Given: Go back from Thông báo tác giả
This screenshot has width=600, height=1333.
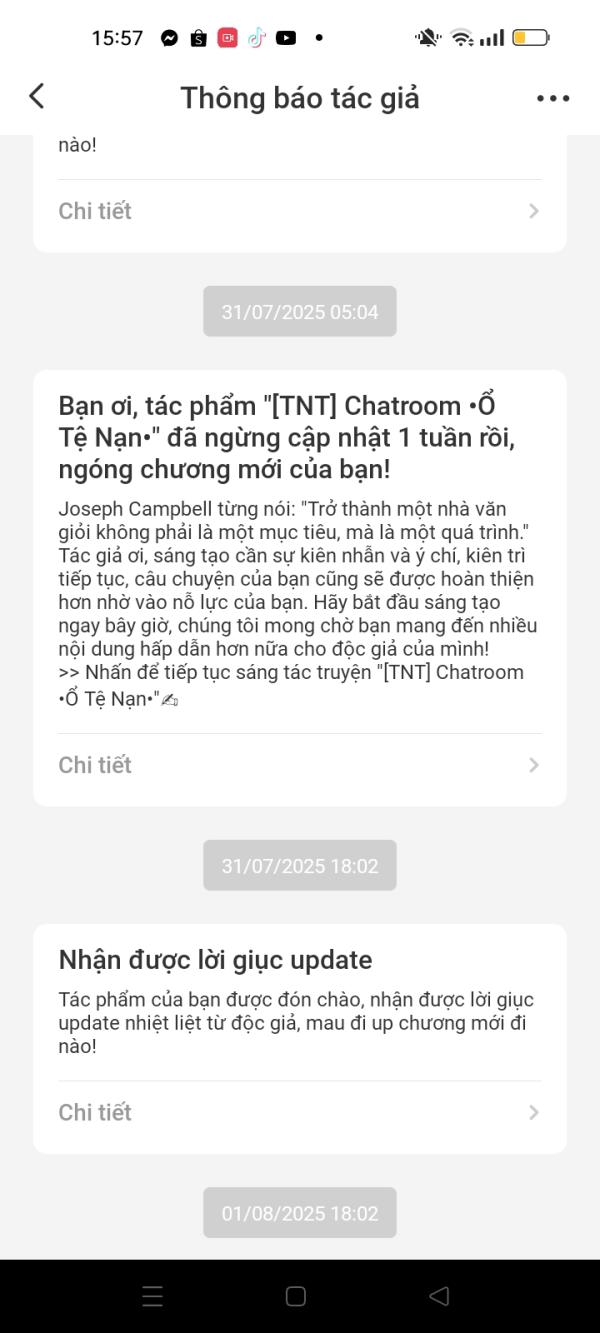Looking at the screenshot, I should (37, 97).
